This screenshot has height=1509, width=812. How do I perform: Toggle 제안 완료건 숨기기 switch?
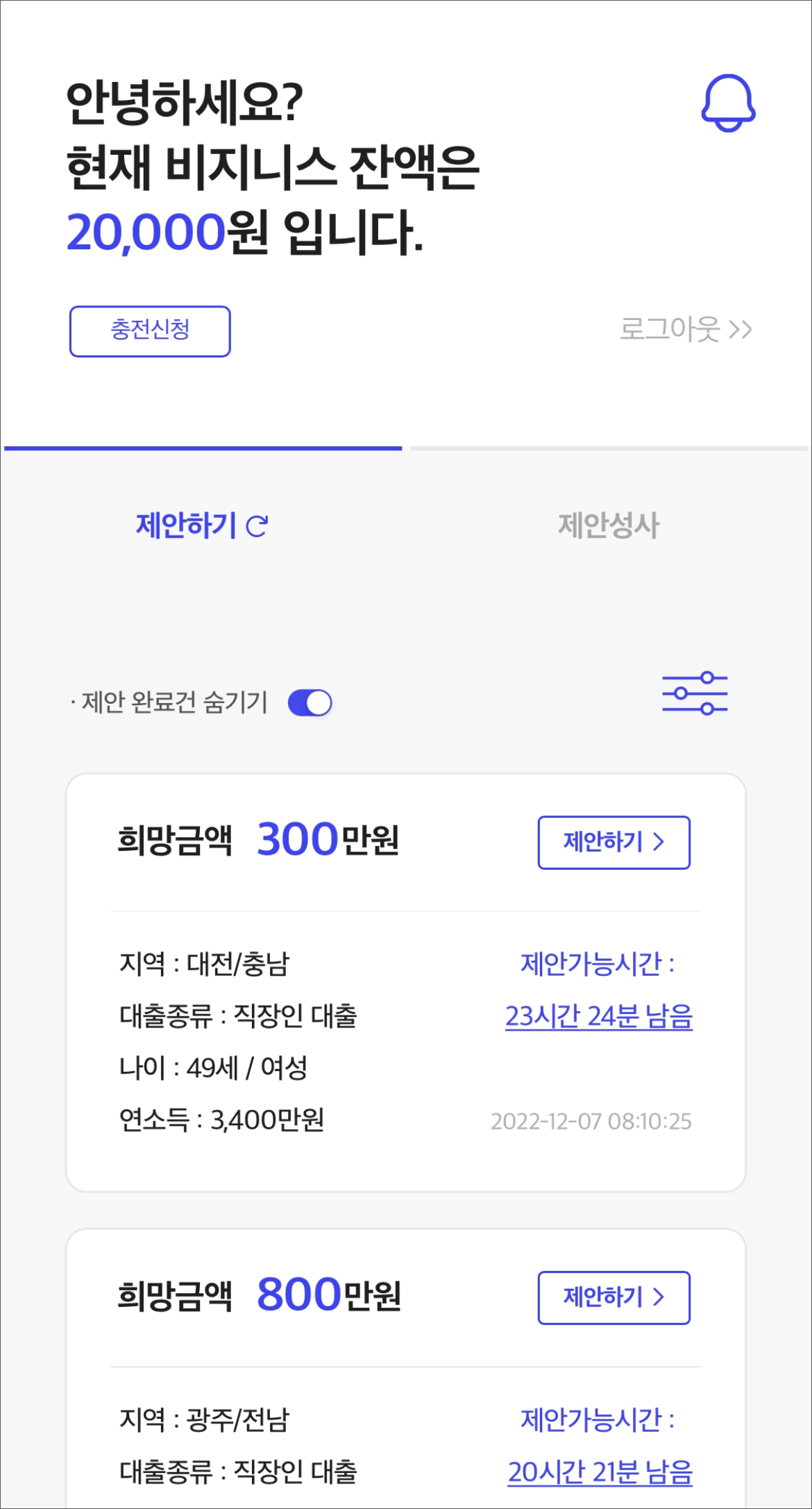pos(310,702)
